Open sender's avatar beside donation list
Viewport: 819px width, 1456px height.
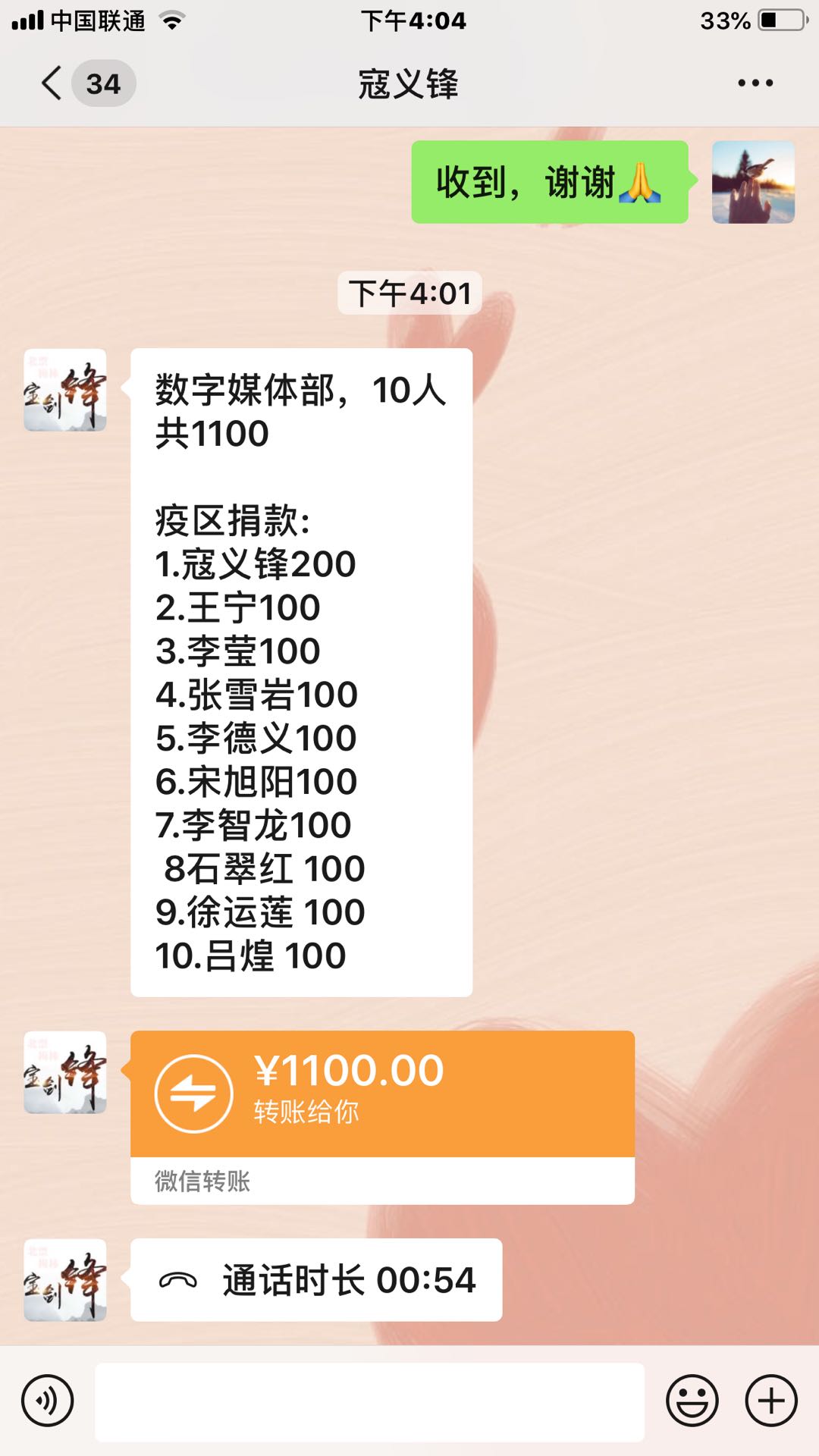coord(65,390)
